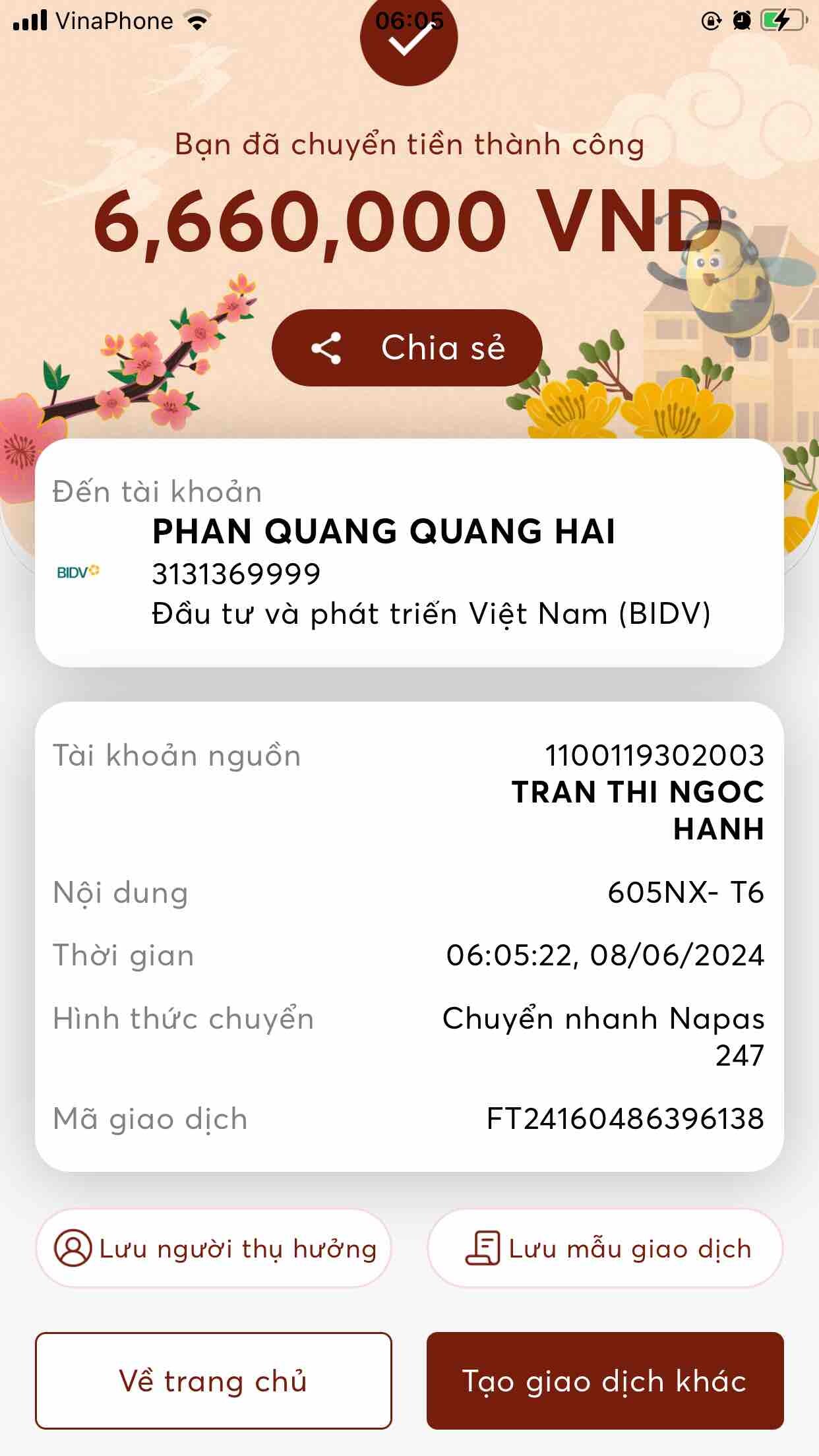Save recipient with Lưu người thụ hưởng
Screen dimensions: 819x1456
pyautogui.click(x=214, y=1248)
